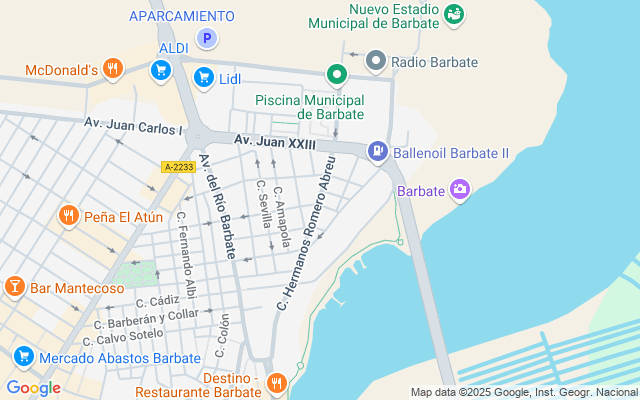The height and width of the screenshot is (400, 640).
Task: Select the Piscina Municipal de Barbate marker
Action: coord(338,75)
